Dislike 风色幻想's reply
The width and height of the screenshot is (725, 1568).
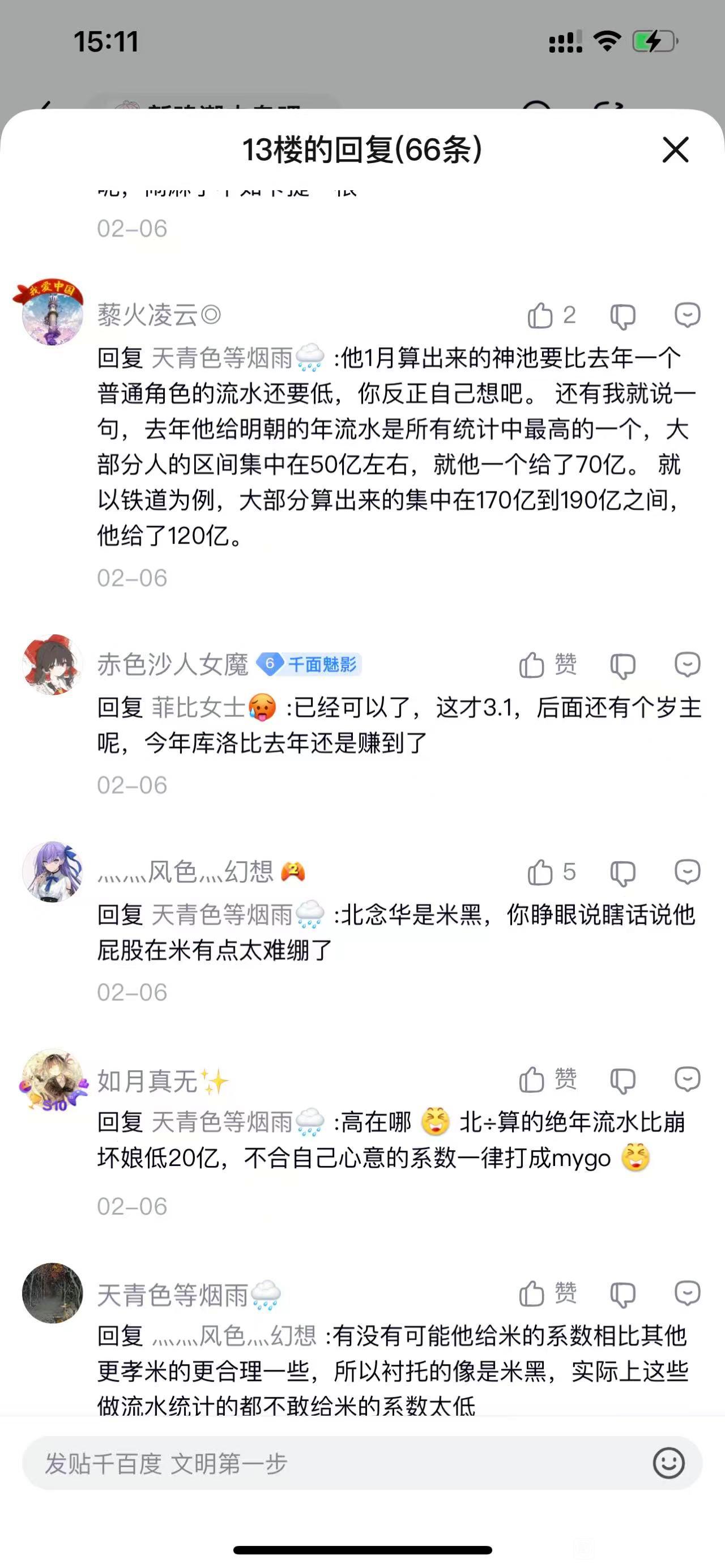tap(622, 874)
